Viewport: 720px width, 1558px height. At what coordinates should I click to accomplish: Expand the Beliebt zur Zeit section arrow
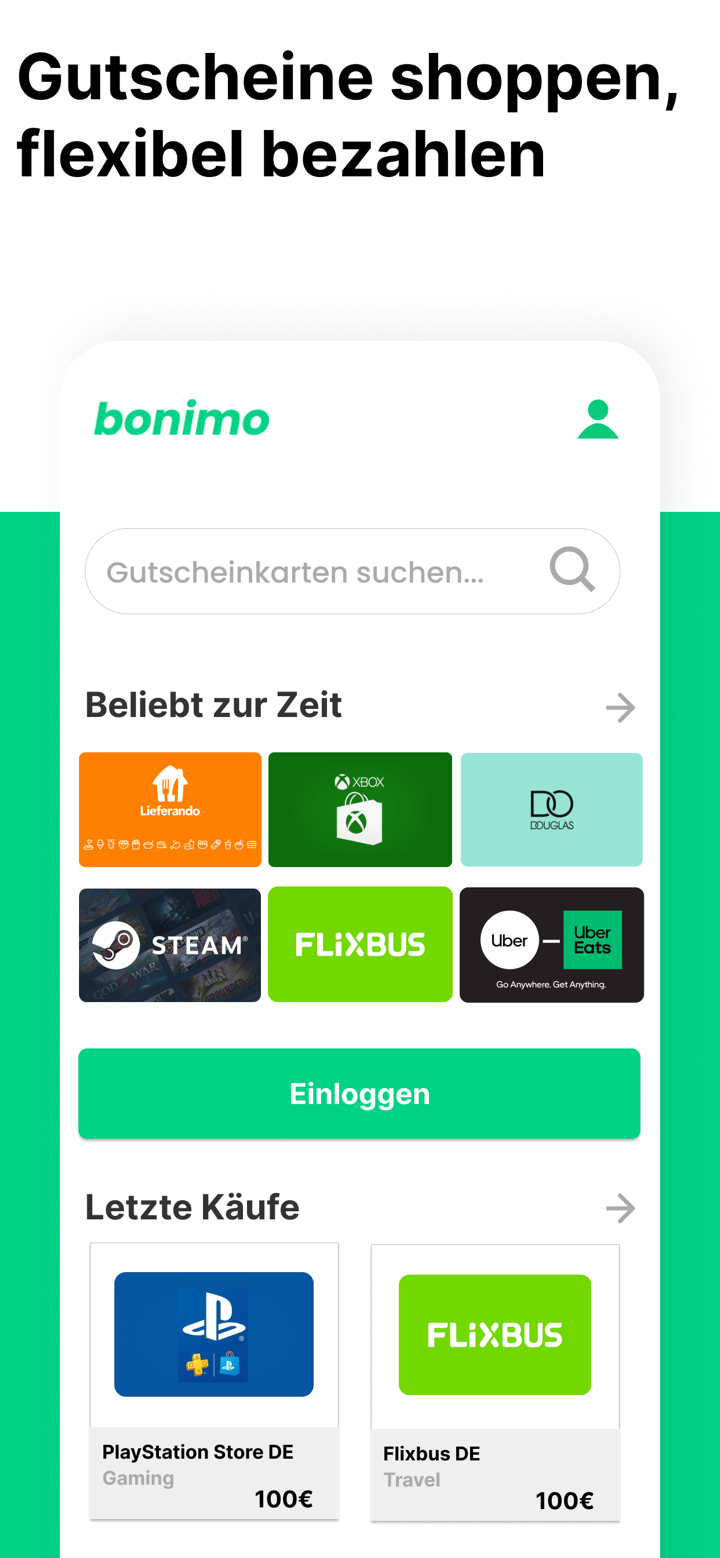pyautogui.click(x=620, y=707)
